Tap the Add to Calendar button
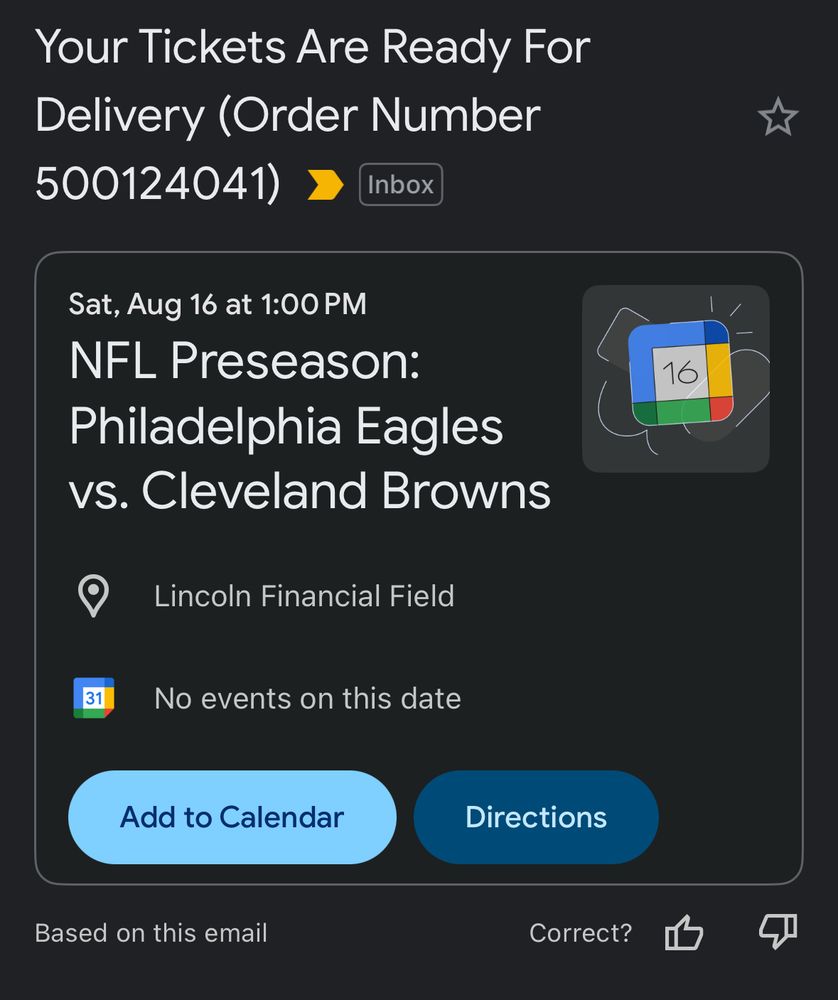This screenshot has width=838, height=1000. [x=232, y=817]
